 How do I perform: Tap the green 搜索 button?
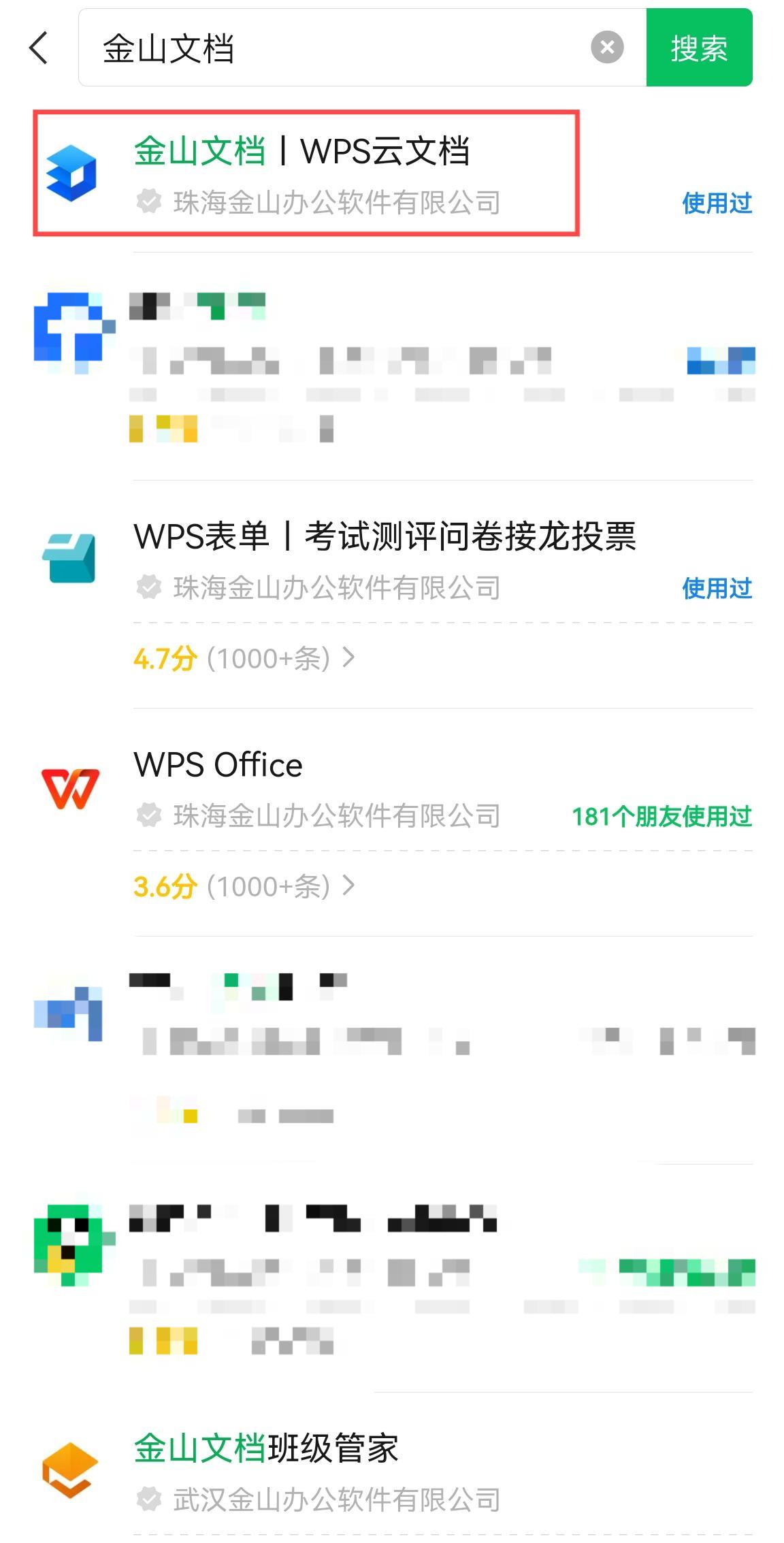point(699,48)
